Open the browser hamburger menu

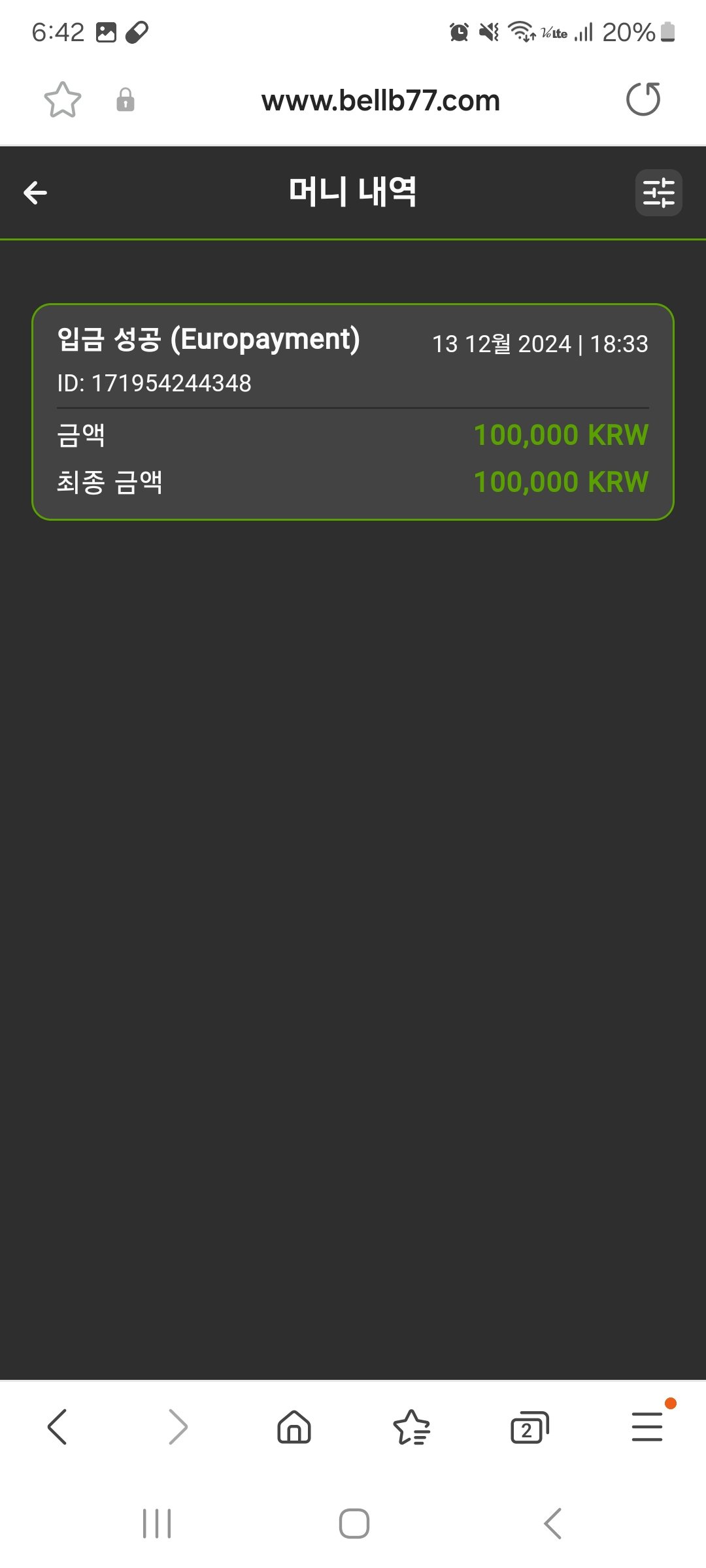pyautogui.click(x=647, y=1427)
